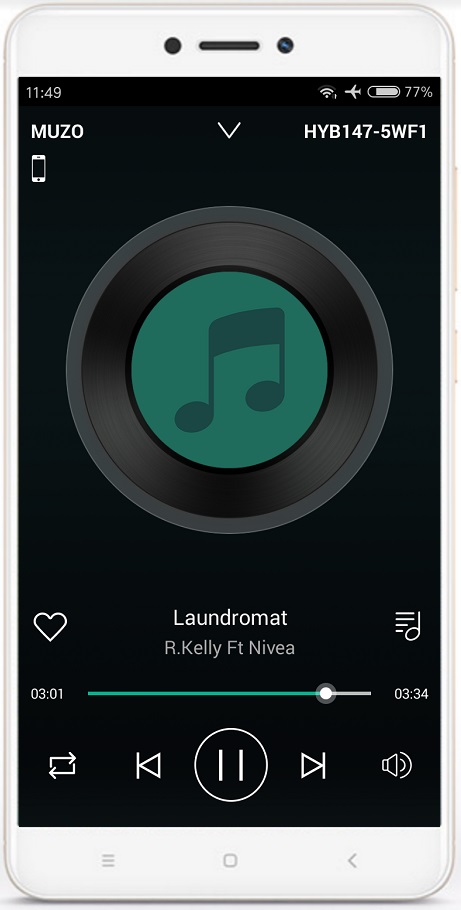Image resolution: width=461 pixels, height=910 pixels.
Task: Go back to the previous track
Action: pyautogui.click(x=148, y=765)
